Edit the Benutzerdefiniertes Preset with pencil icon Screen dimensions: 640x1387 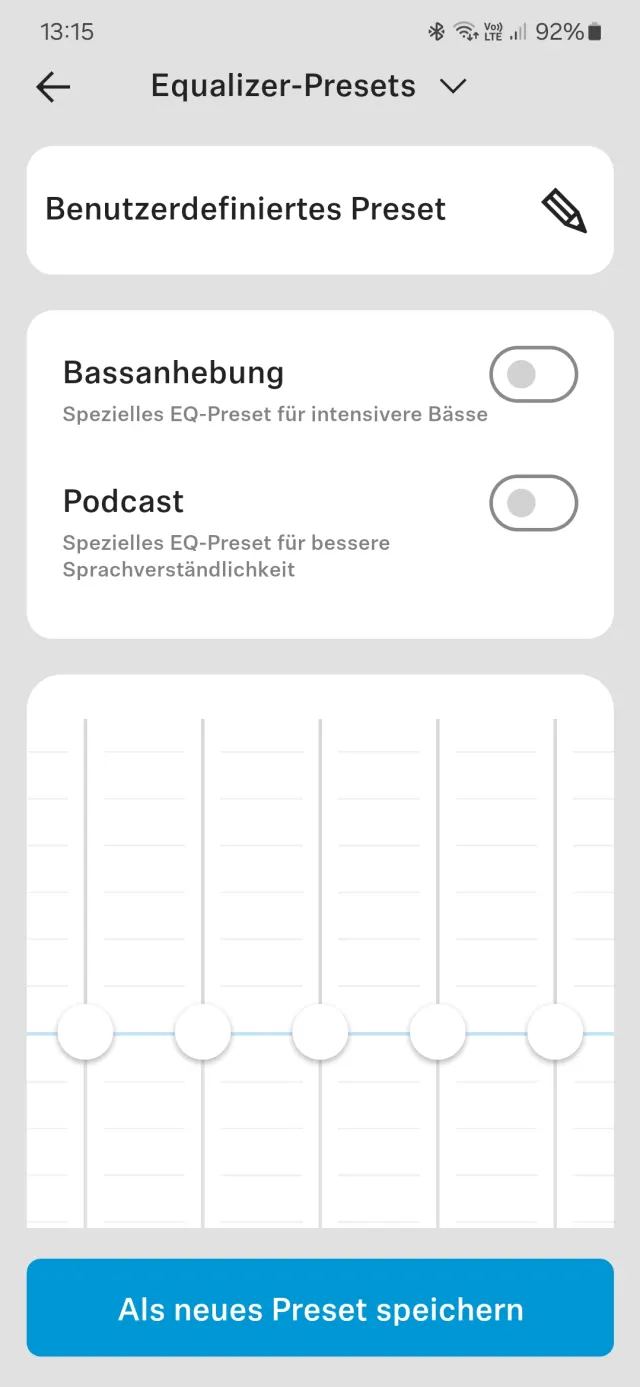[x=564, y=211]
